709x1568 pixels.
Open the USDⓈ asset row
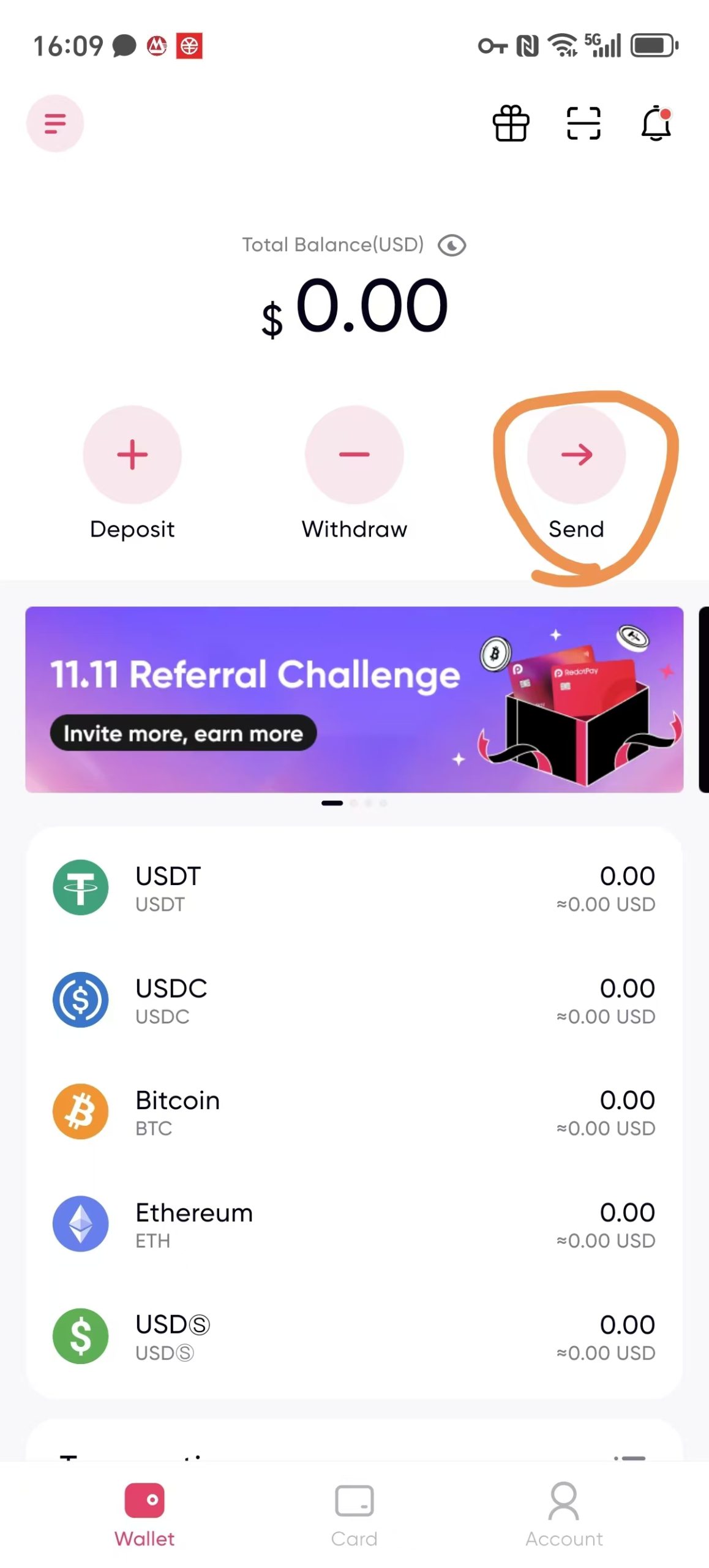(x=354, y=1336)
